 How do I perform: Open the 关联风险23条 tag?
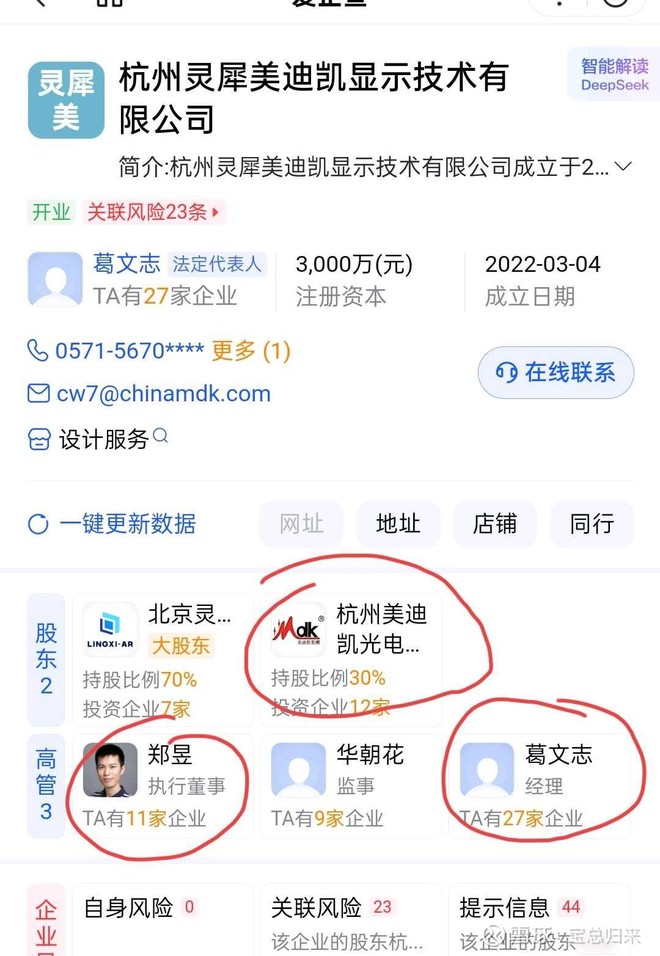(154, 212)
